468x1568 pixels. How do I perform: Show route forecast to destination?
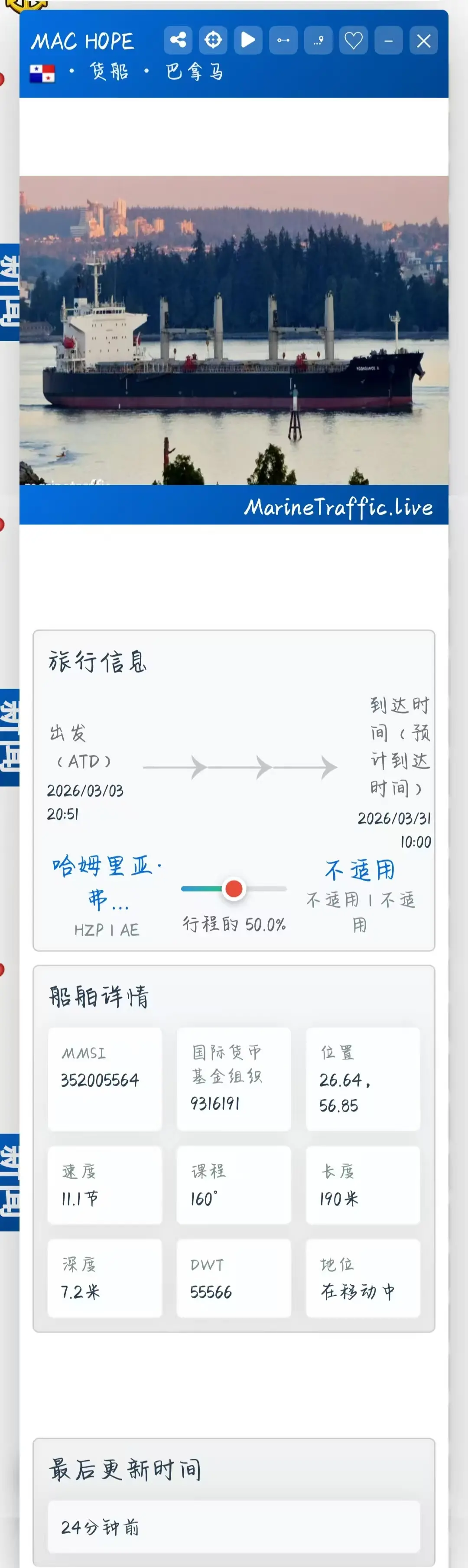click(318, 40)
